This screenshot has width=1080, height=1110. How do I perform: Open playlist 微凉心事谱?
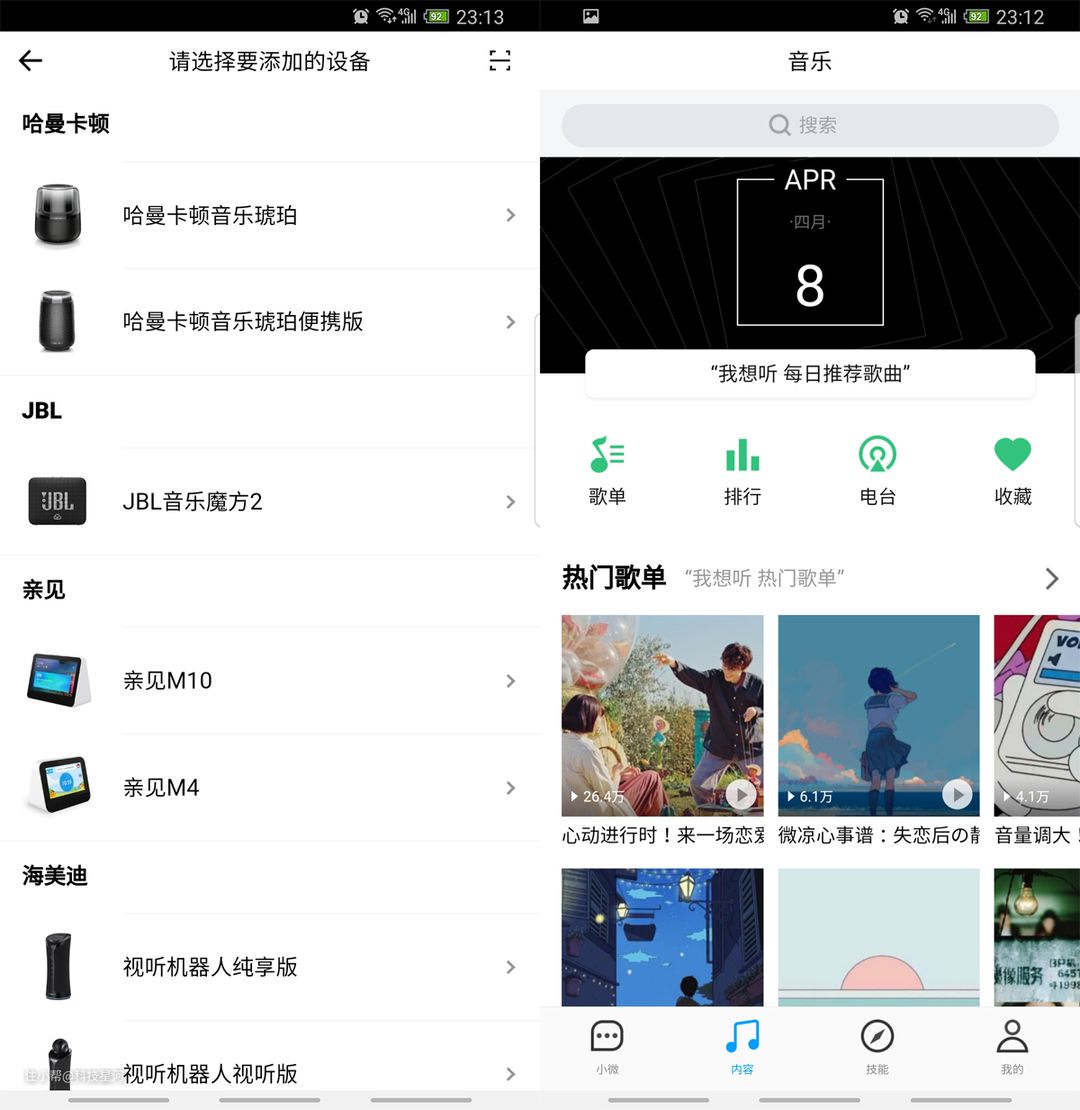pyautogui.click(x=878, y=716)
